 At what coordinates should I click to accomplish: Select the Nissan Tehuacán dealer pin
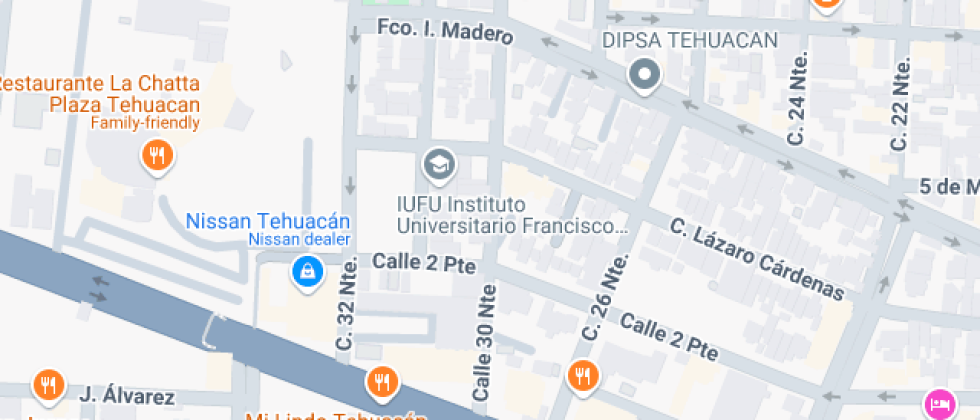(307, 273)
